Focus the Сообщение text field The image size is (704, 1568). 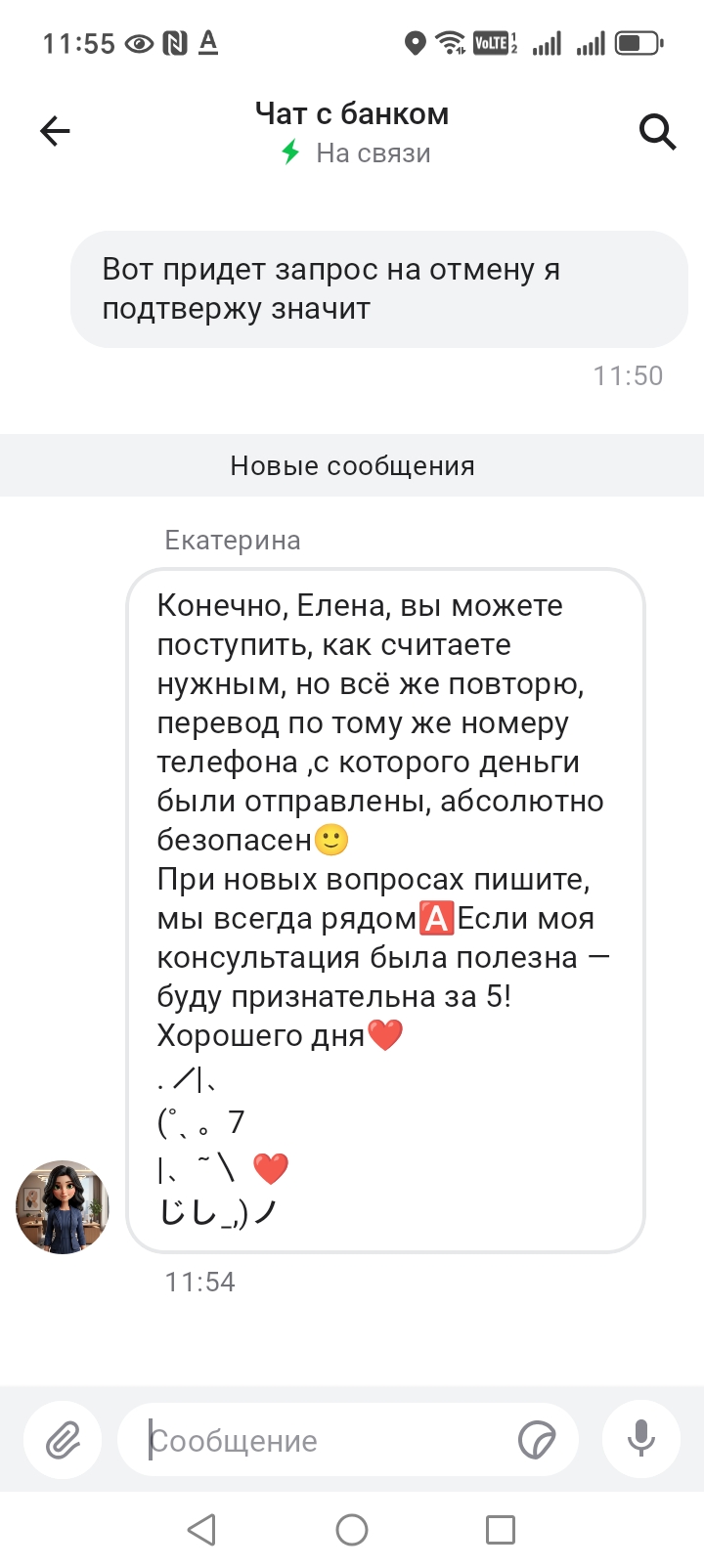click(x=323, y=1441)
